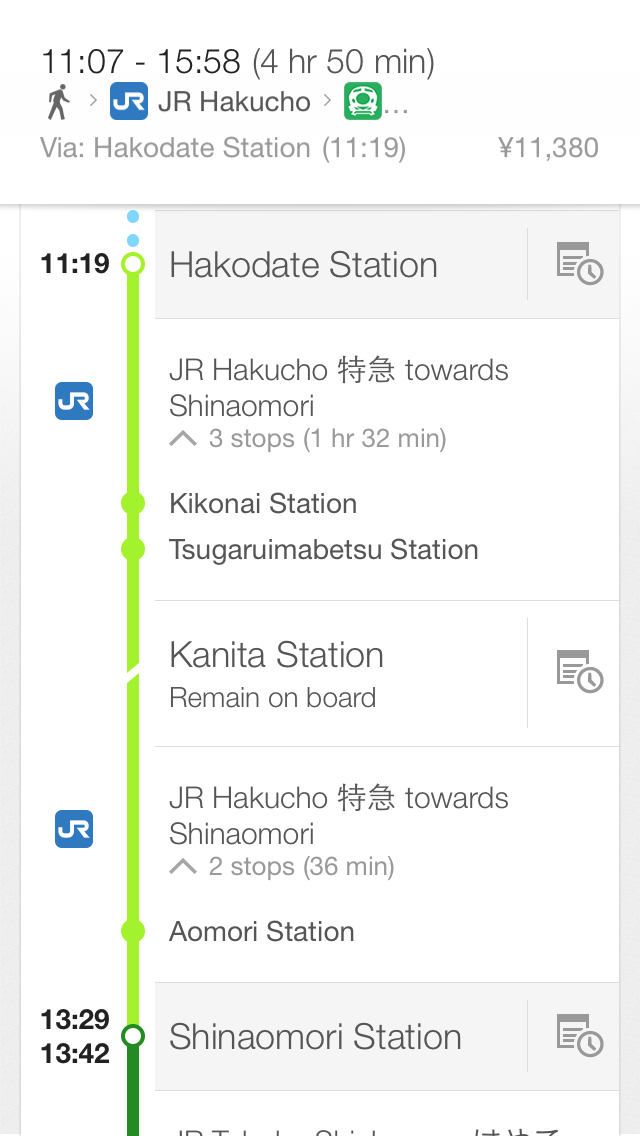Open timetable icon for Shinaomori Station

pos(579,1036)
